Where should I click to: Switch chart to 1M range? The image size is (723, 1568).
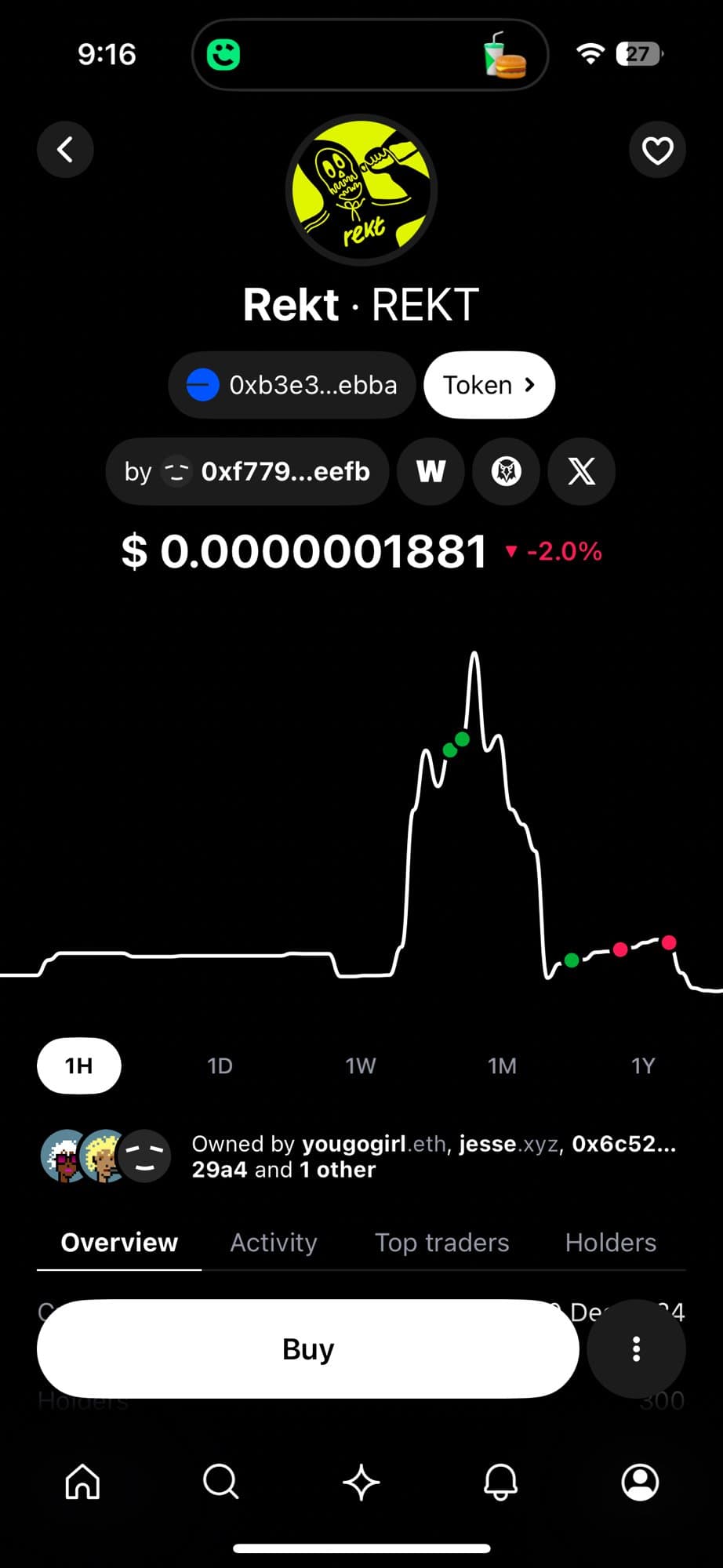tap(502, 1065)
